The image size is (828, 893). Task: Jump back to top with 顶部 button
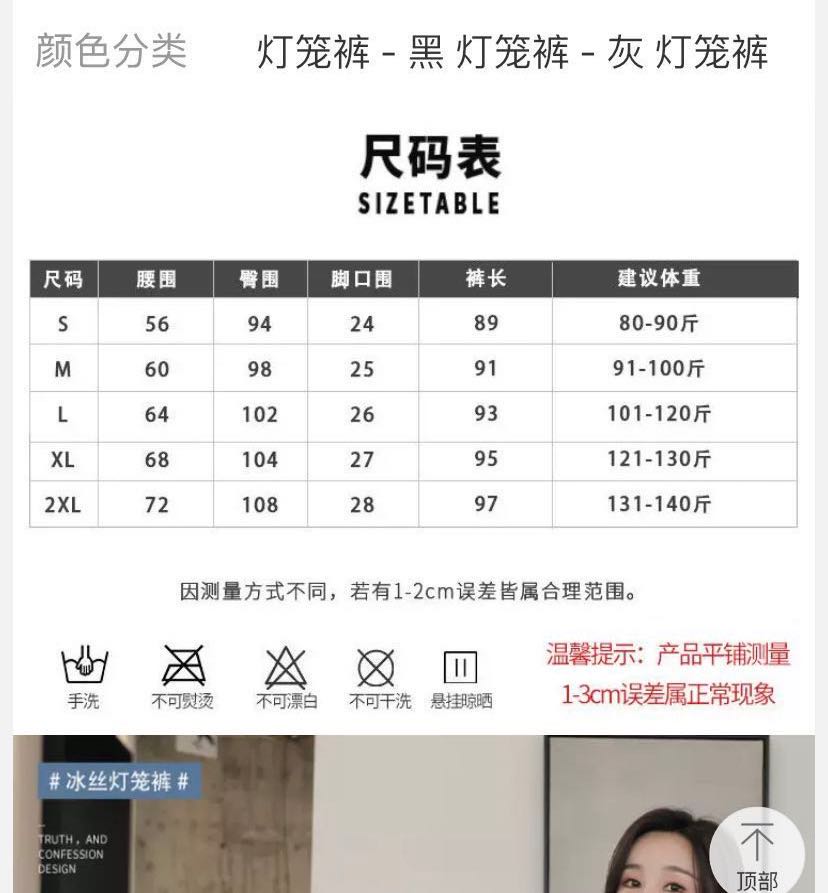click(757, 853)
